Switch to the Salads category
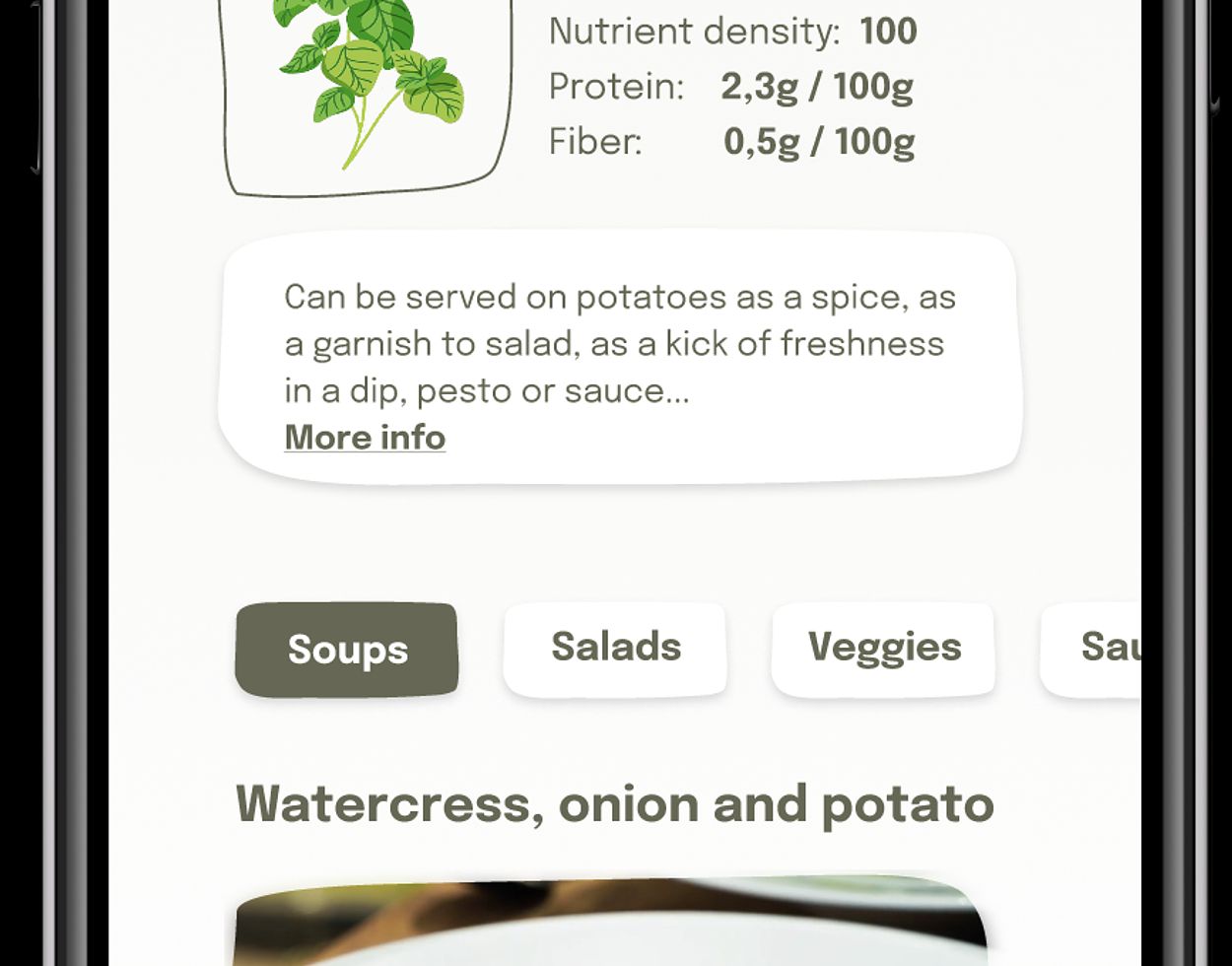Viewport: 1232px width, 966px height. click(x=615, y=648)
